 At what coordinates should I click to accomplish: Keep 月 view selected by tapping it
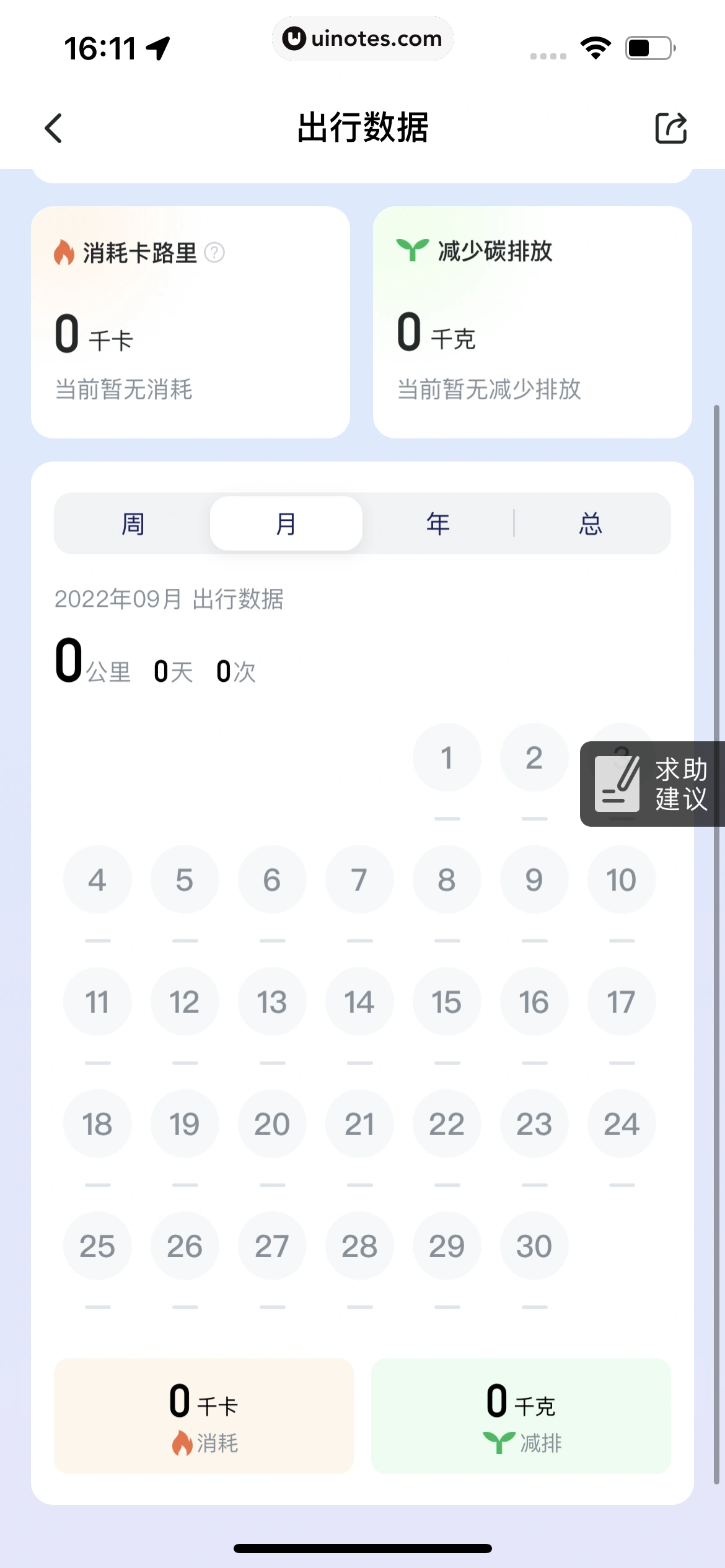click(285, 523)
